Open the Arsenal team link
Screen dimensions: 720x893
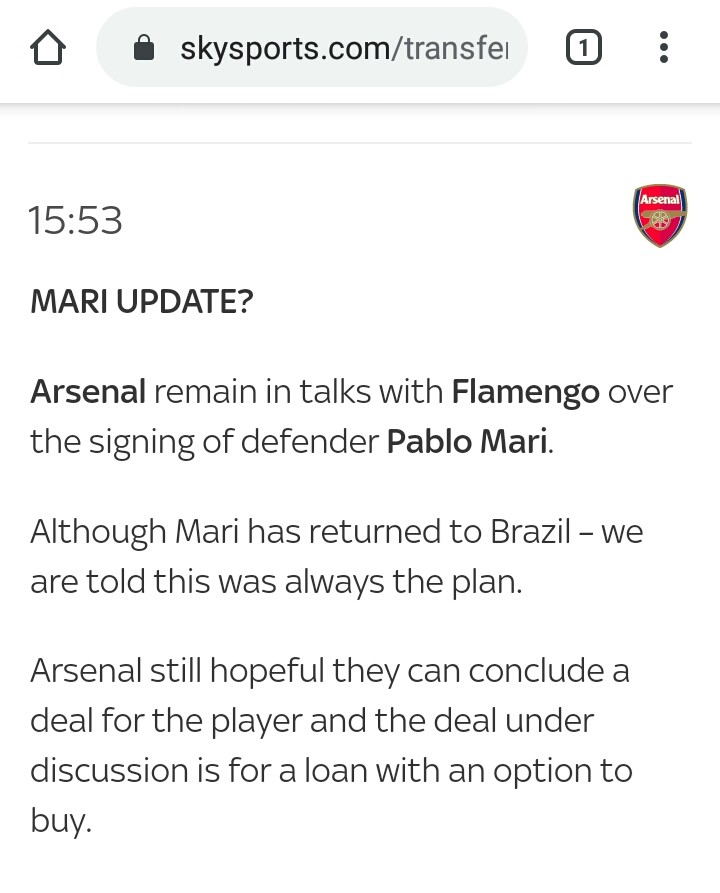pos(88,391)
